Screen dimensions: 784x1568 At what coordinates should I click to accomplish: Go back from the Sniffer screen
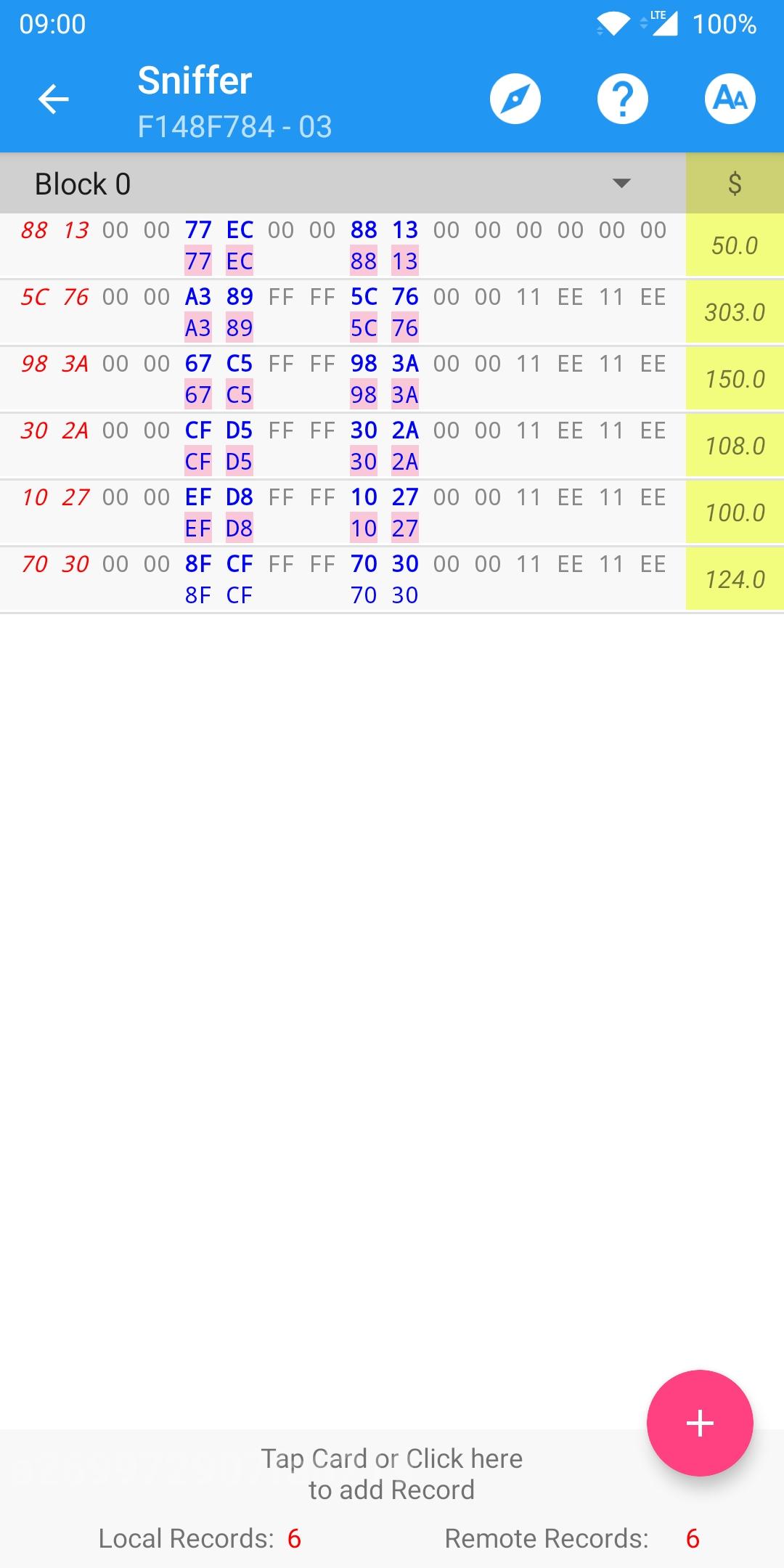pos(53,99)
